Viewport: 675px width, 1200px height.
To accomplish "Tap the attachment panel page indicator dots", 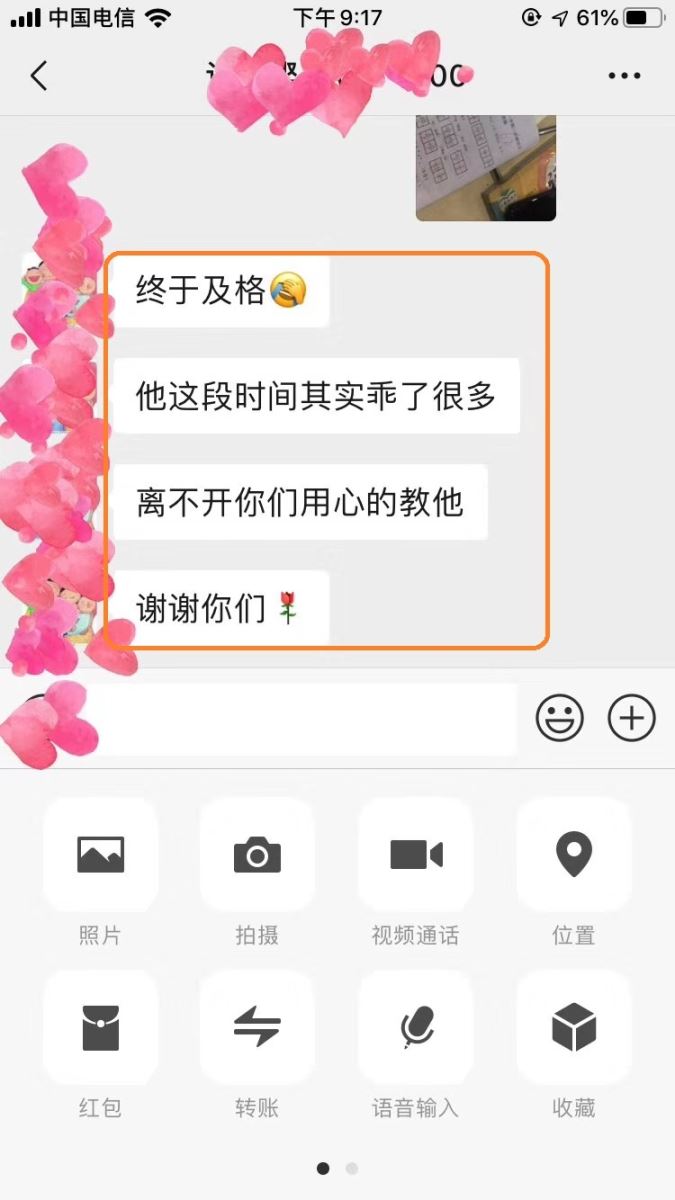I will tap(337, 1168).
